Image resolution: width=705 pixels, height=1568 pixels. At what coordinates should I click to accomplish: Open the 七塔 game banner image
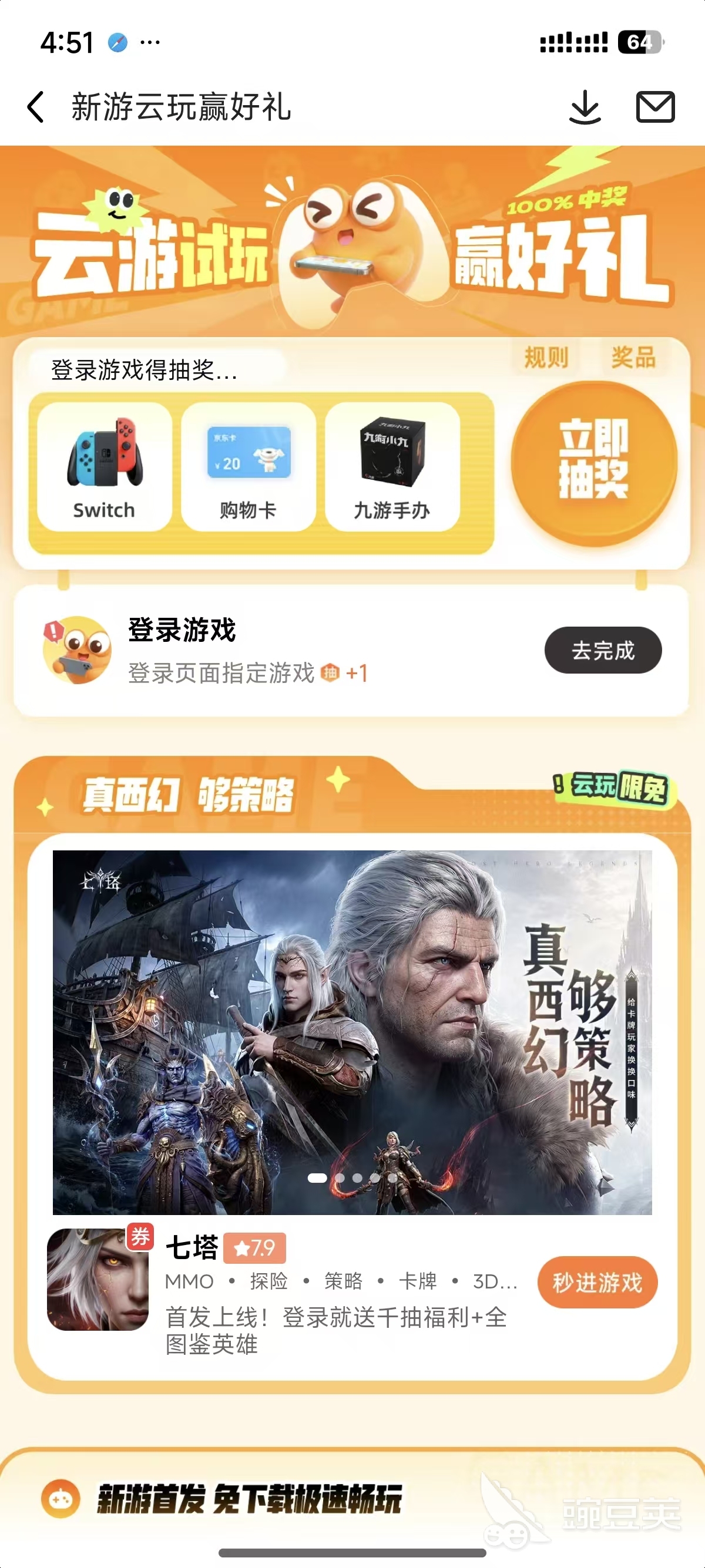point(352,1032)
